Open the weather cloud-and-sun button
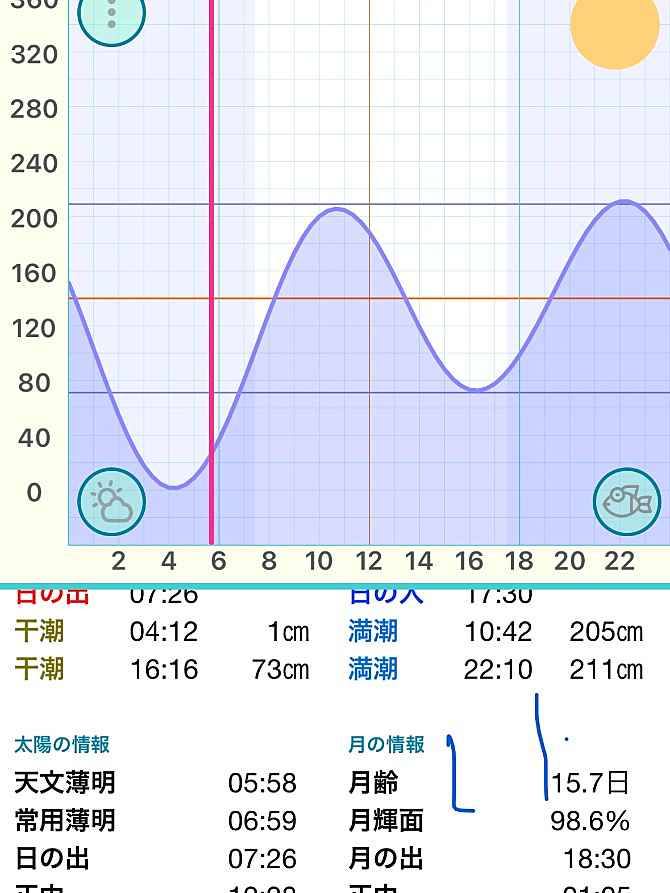The image size is (670, 893). 112,501
